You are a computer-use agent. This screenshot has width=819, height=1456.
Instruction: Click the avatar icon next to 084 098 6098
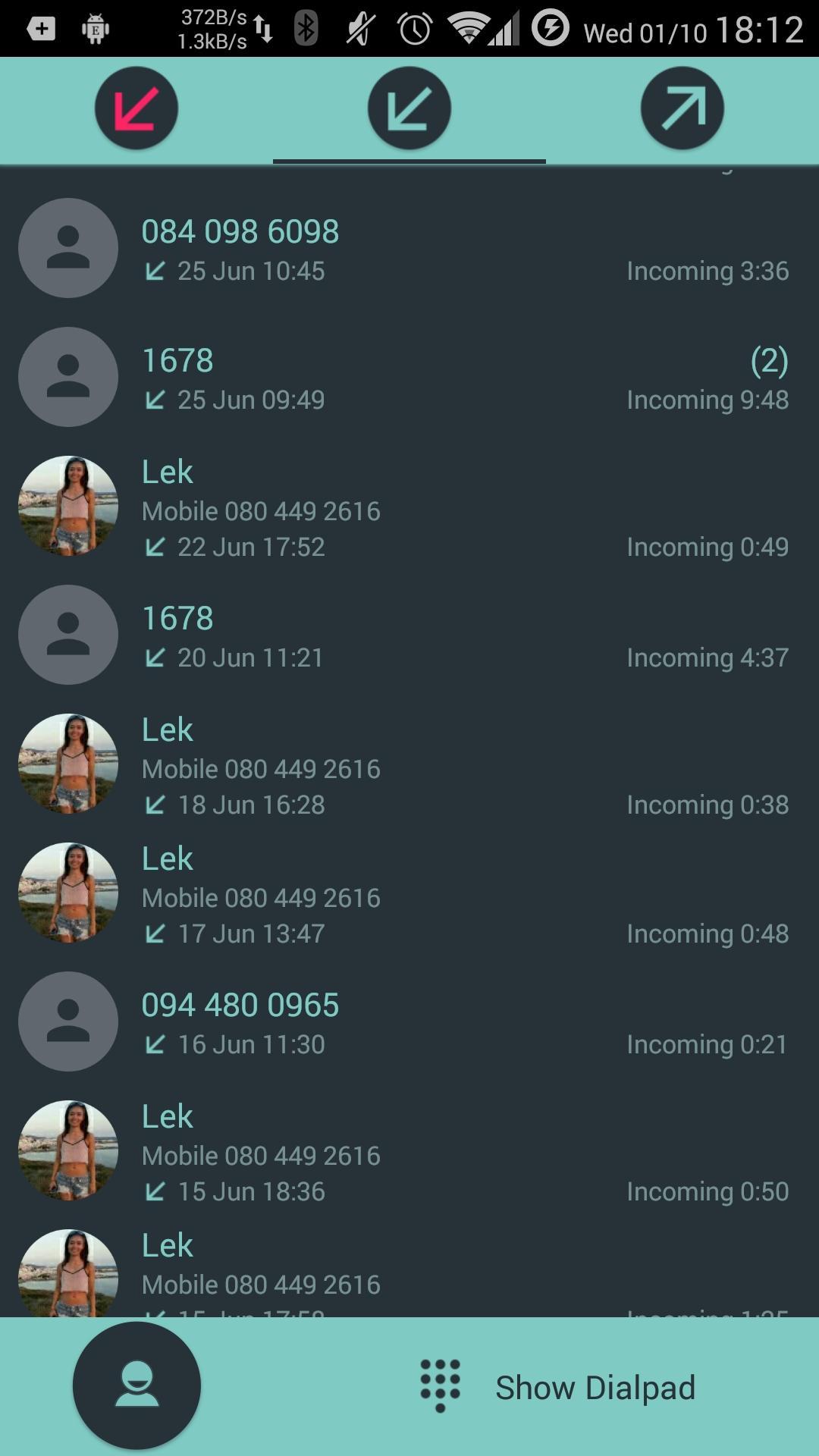[x=67, y=248]
